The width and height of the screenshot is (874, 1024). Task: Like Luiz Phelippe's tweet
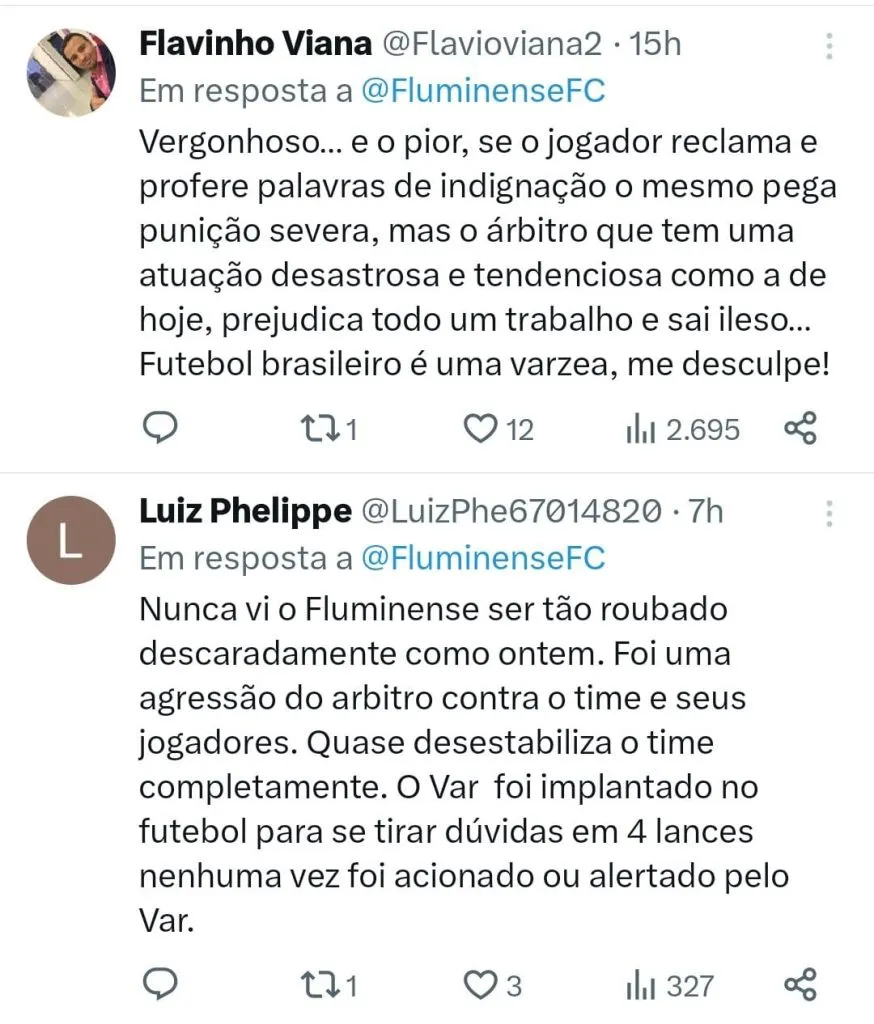click(x=482, y=985)
